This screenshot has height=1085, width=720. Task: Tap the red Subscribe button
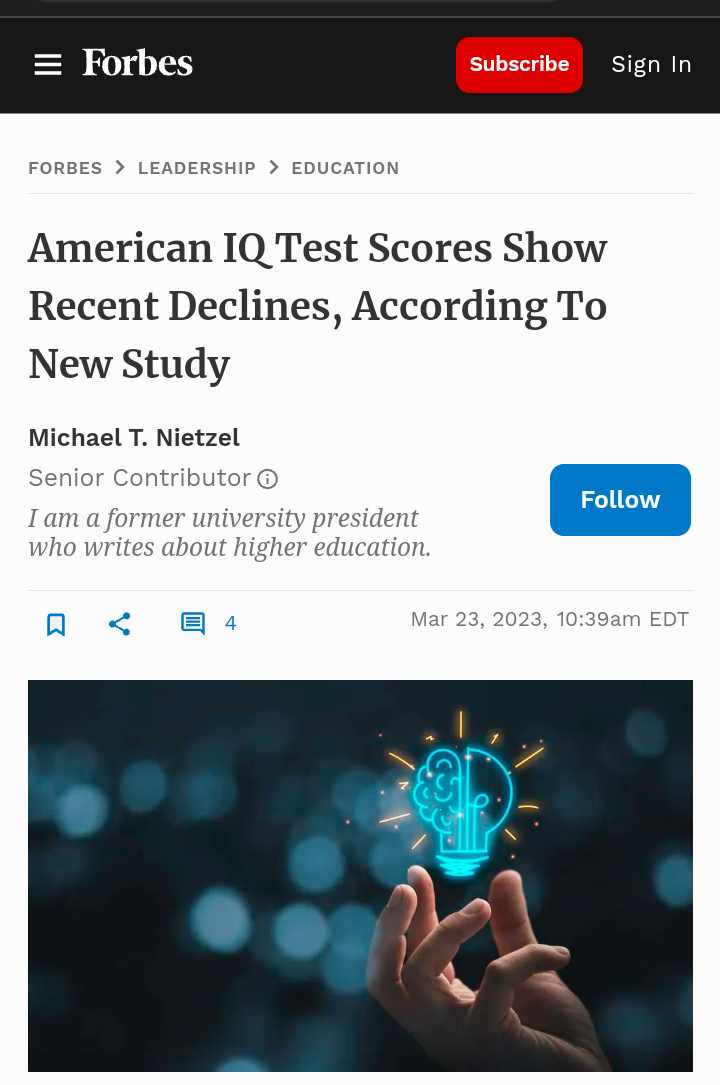point(519,65)
